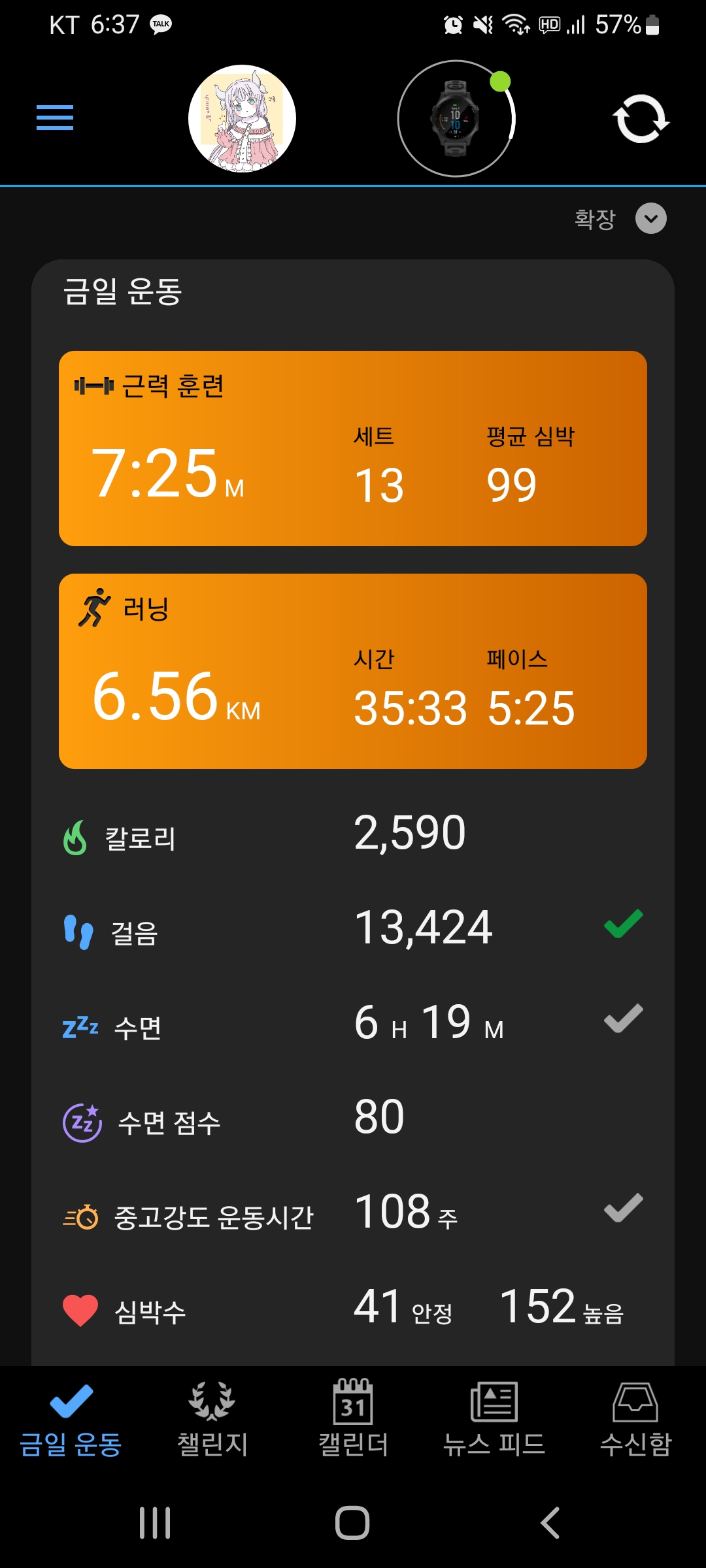Tap the system back button
This screenshot has width=706, height=1568.
[x=550, y=1523]
